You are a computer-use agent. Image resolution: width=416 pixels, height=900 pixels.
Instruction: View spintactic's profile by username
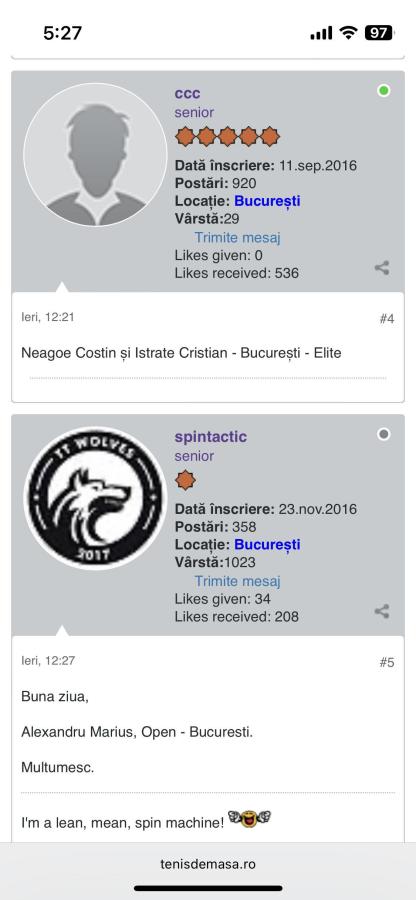(211, 437)
